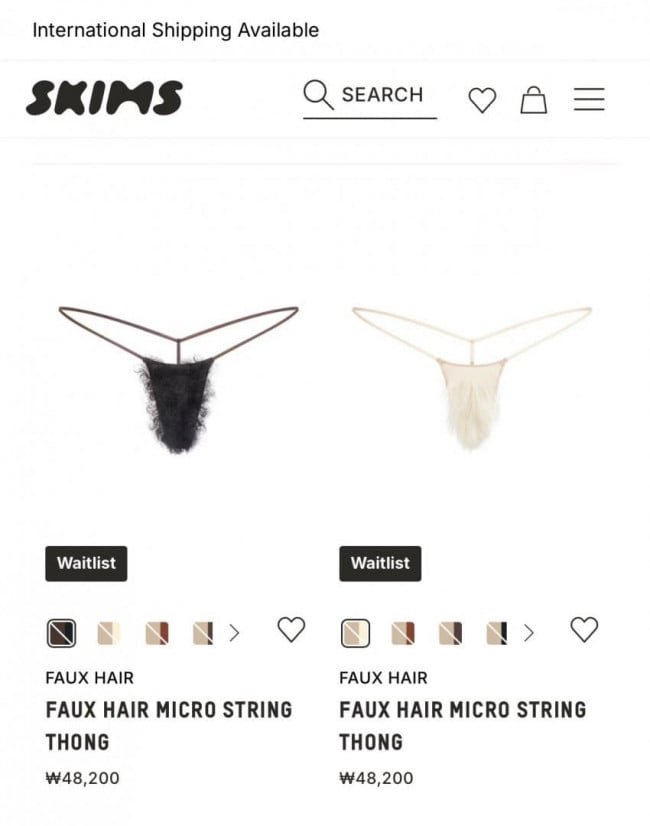The width and height of the screenshot is (650, 826).
Task: Select the black swatch on first product
Action: click(61, 633)
